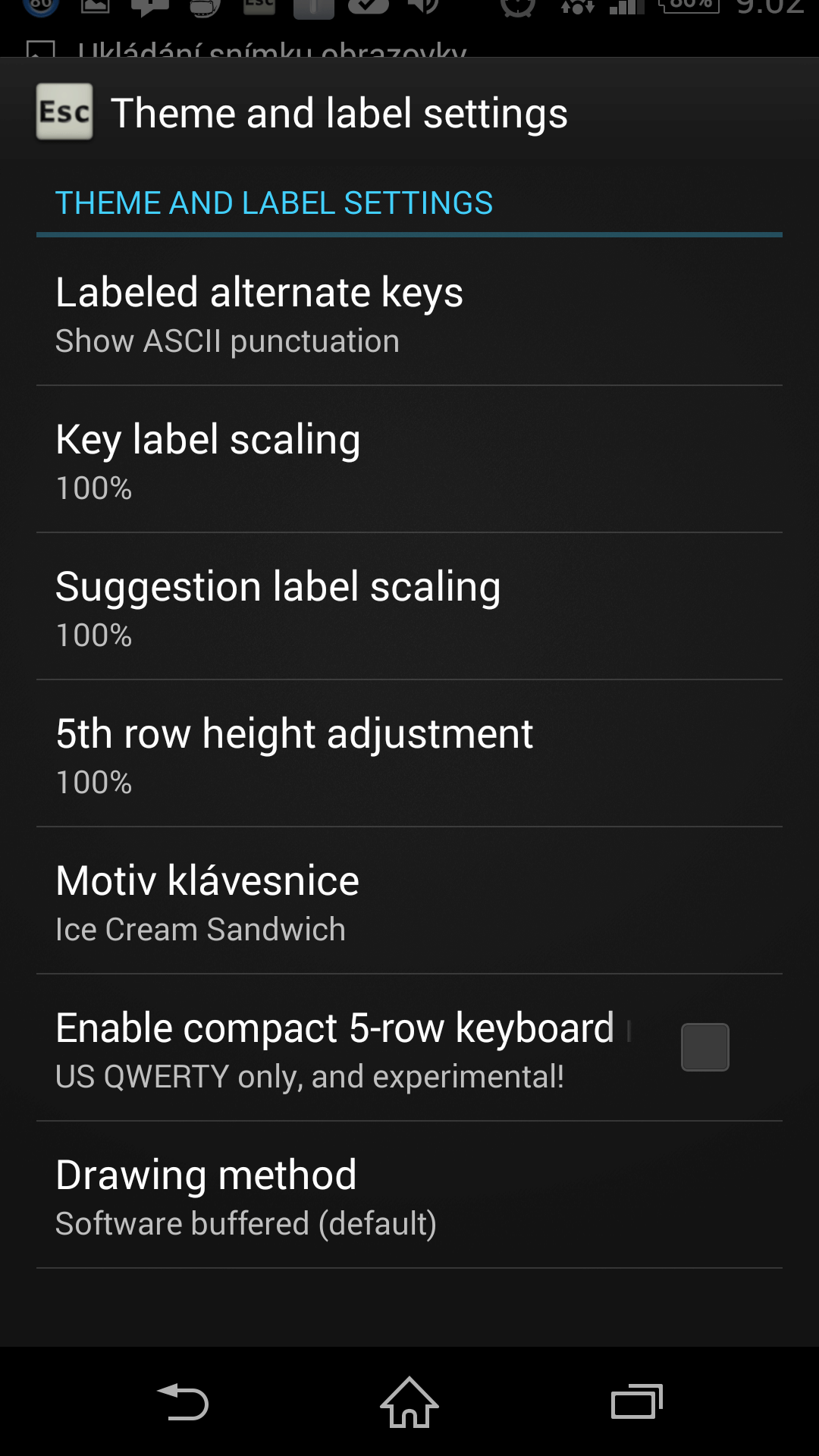Go to the home screen
Image resolution: width=819 pixels, height=1456 pixels.
(x=409, y=1401)
